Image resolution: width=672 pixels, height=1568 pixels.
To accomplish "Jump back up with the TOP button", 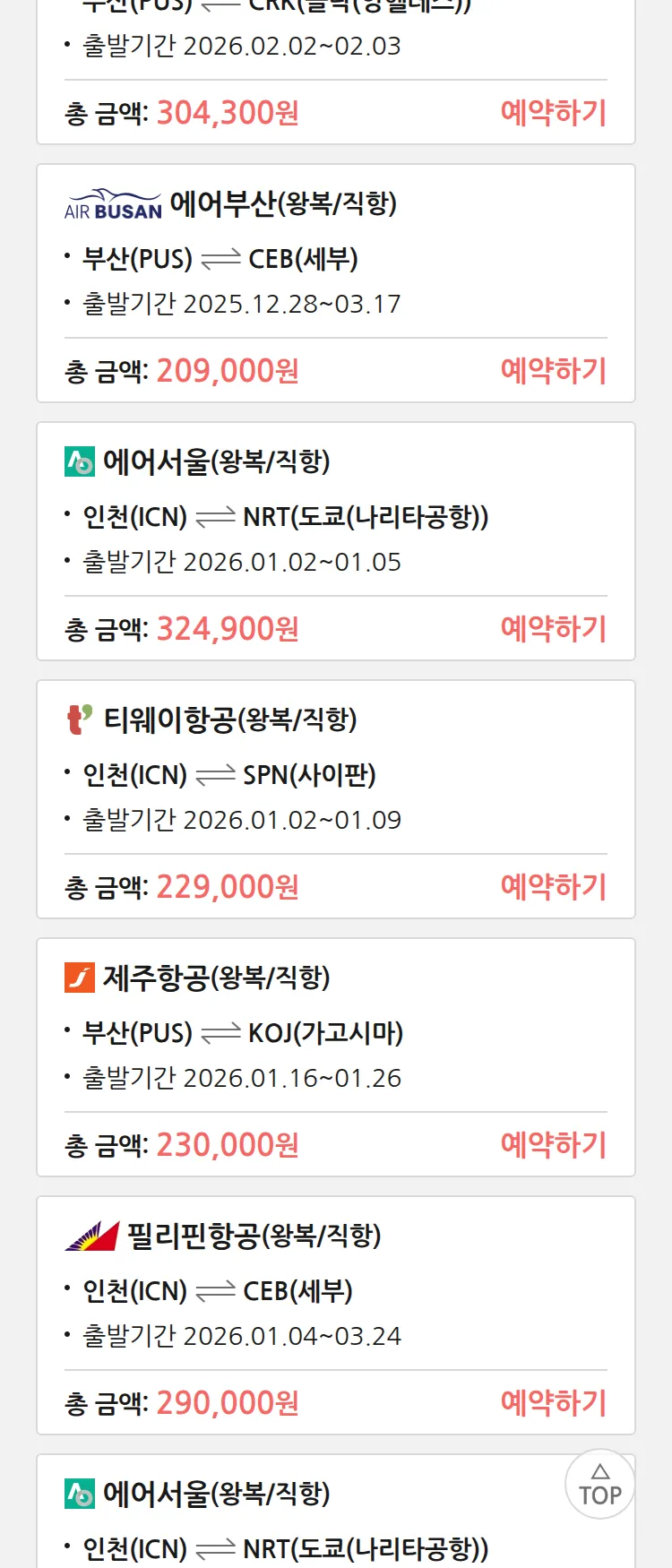I will coord(599,1485).
